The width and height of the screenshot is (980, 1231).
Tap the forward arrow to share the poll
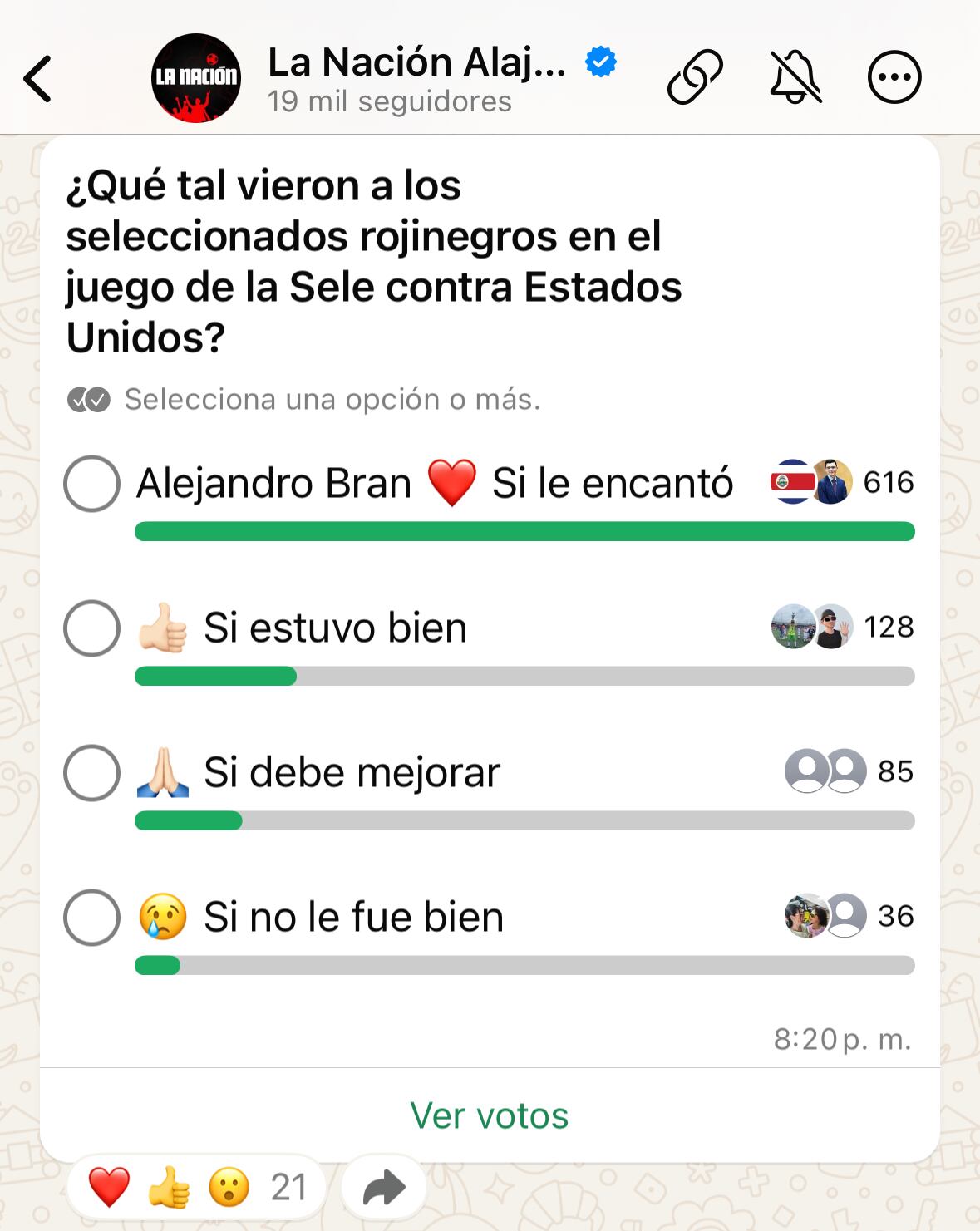[x=382, y=1187]
